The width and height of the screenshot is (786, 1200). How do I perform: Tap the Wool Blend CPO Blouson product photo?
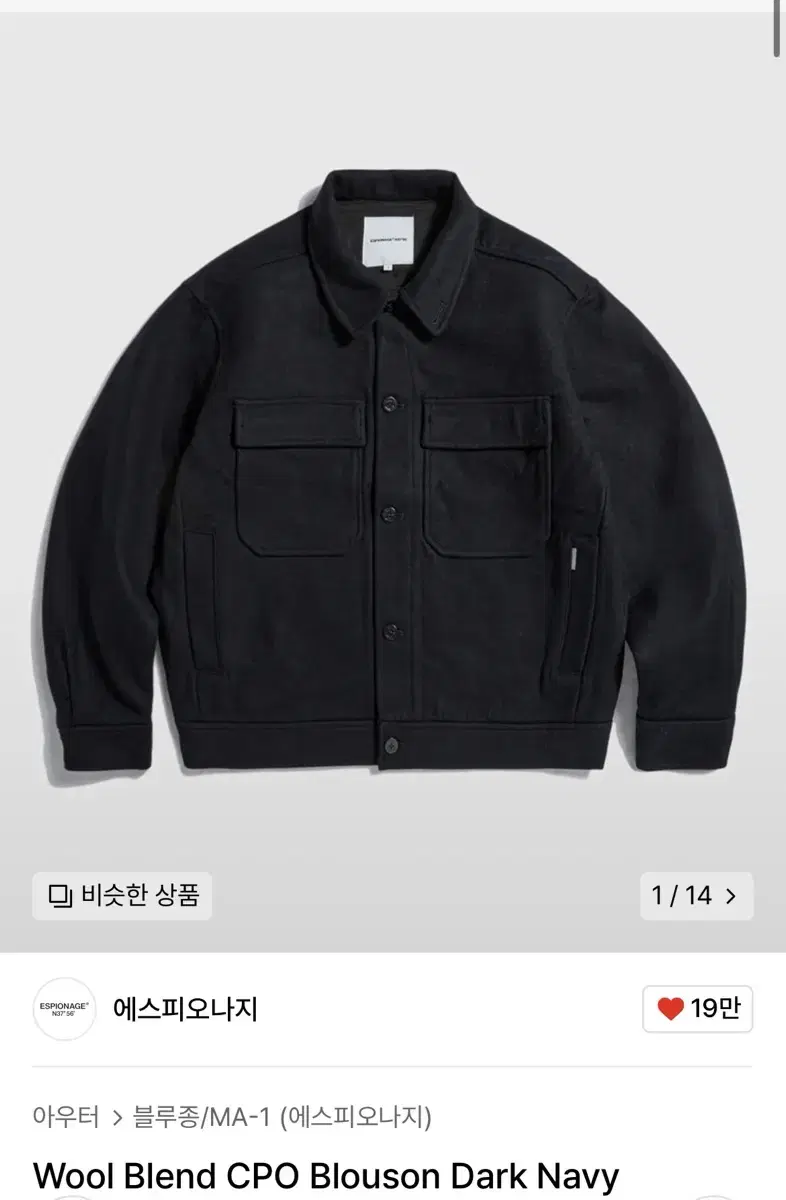(x=393, y=470)
